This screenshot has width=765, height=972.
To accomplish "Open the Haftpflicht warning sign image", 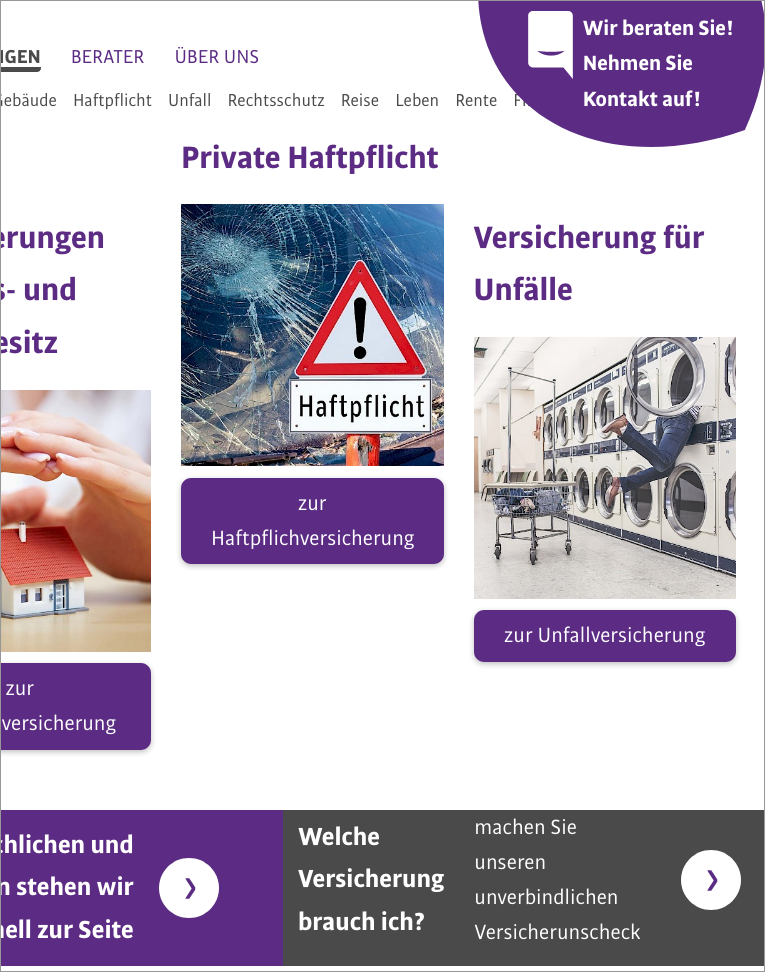I will coord(312,335).
